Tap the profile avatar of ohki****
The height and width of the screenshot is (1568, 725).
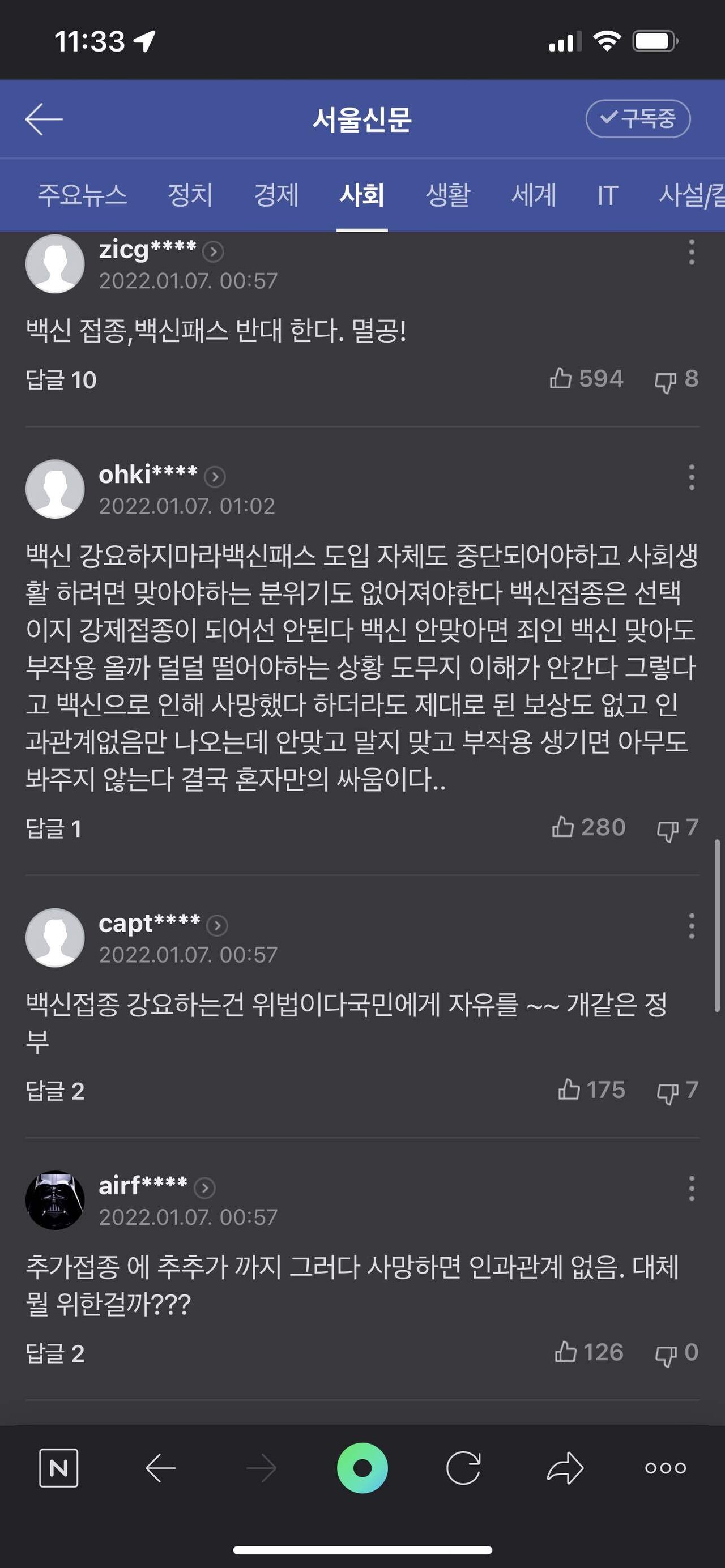(56, 489)
